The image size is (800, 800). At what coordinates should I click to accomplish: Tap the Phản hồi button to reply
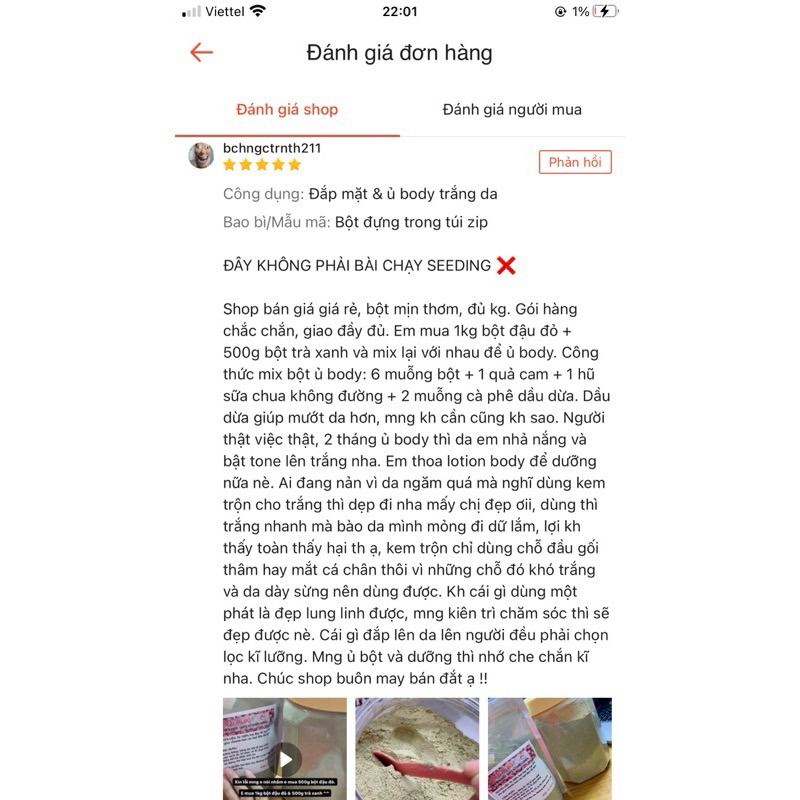575,162
